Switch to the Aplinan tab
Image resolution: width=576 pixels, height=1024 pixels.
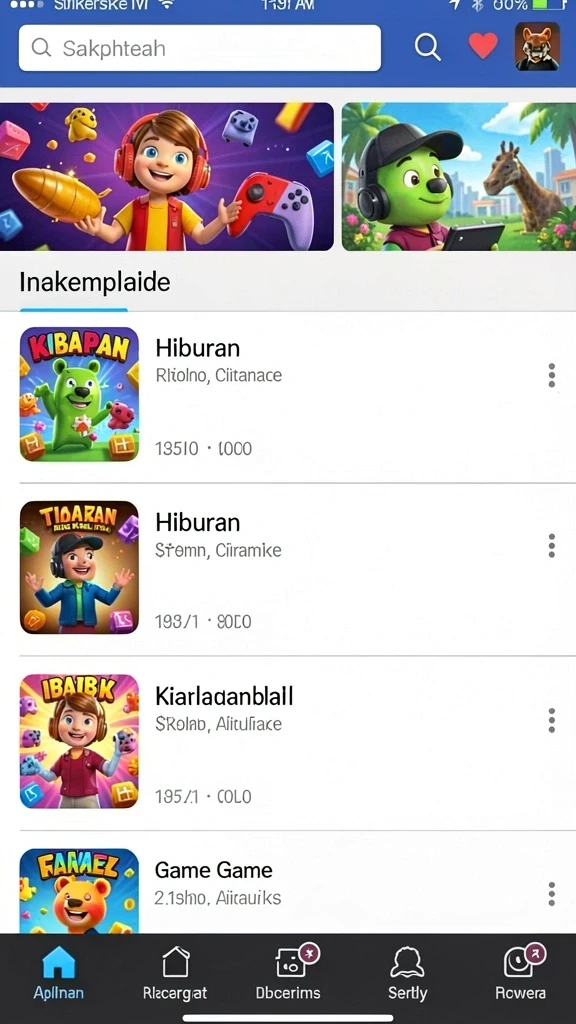pos(59,973)
